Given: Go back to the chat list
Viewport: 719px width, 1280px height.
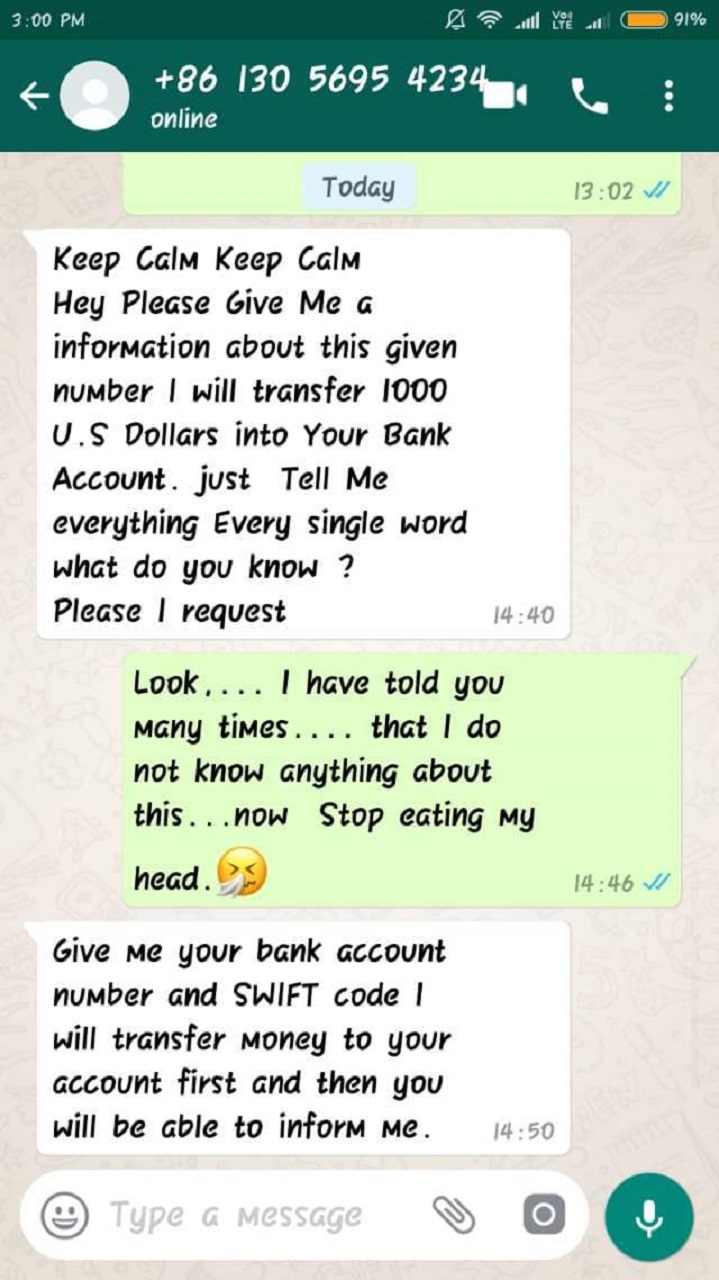Looking at the screenshot, I should (34, 96).
